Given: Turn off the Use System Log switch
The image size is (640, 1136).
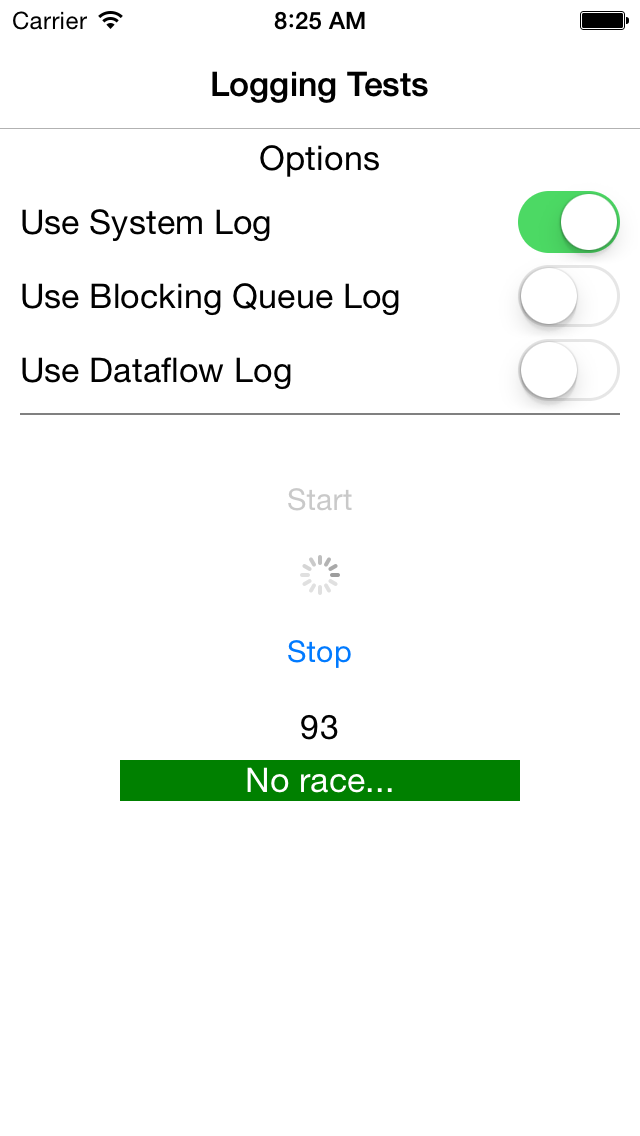Looking at the screenshot, I should [x=568, y=222].
